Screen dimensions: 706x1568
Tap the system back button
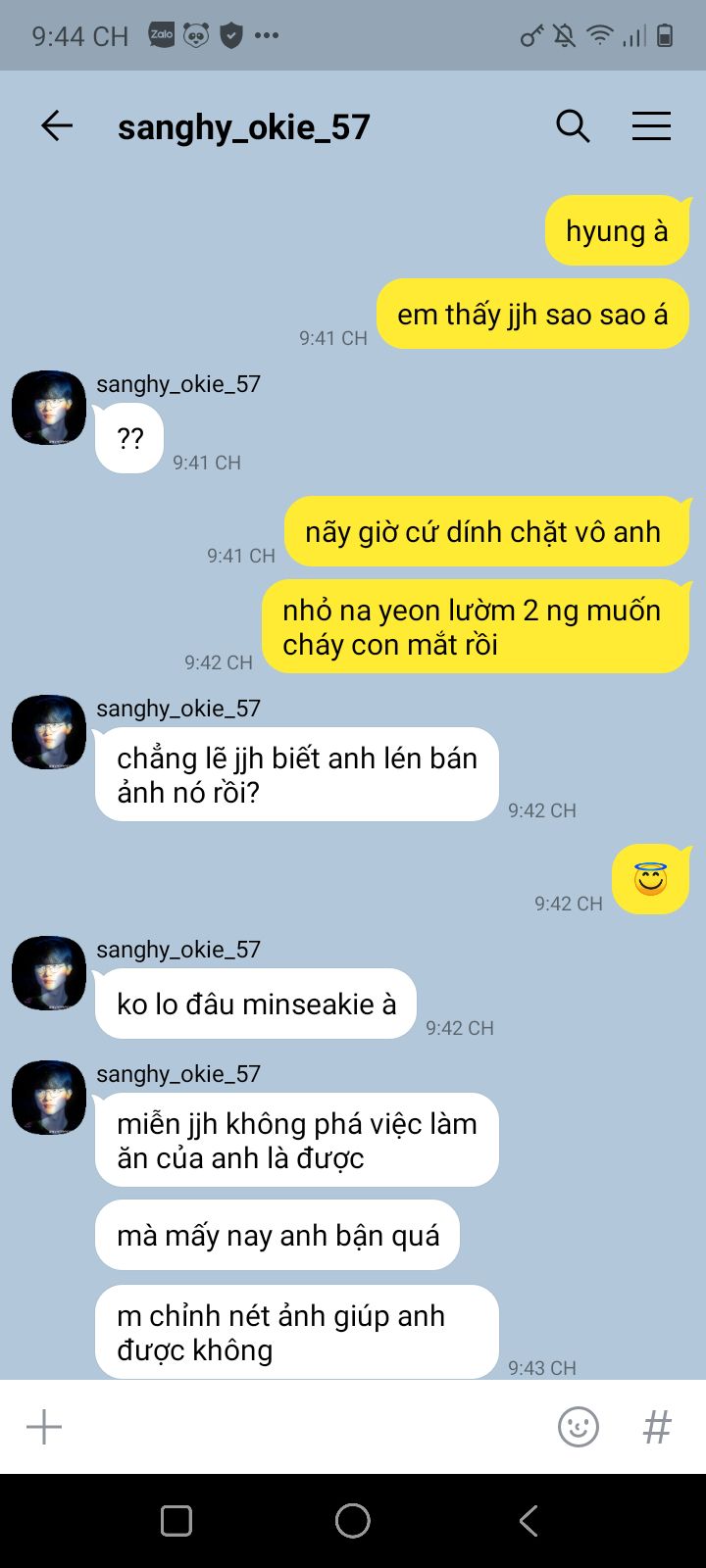coord(529,1521)
